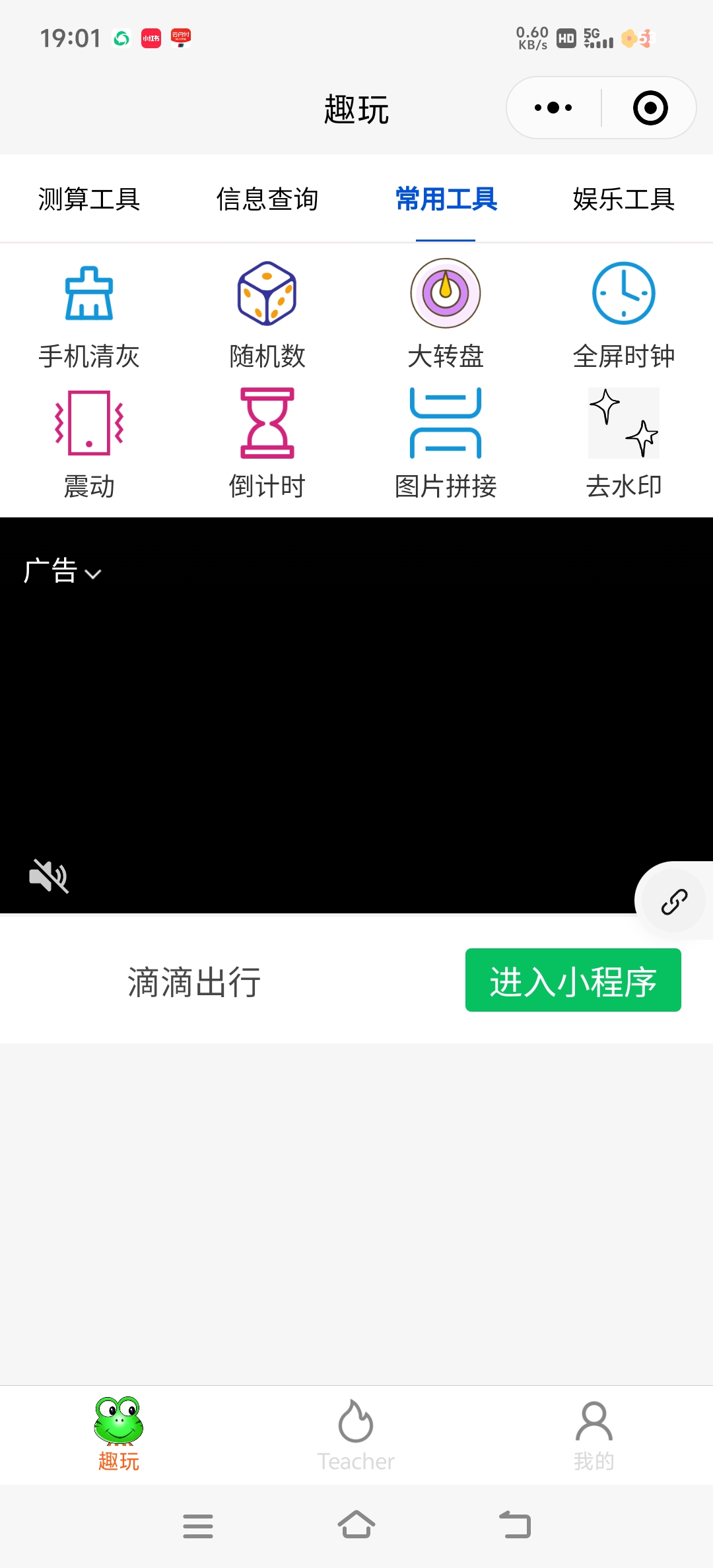
Task: Tap 进入小程序 for 滴滴出行
Action: [x=572, y=980]
